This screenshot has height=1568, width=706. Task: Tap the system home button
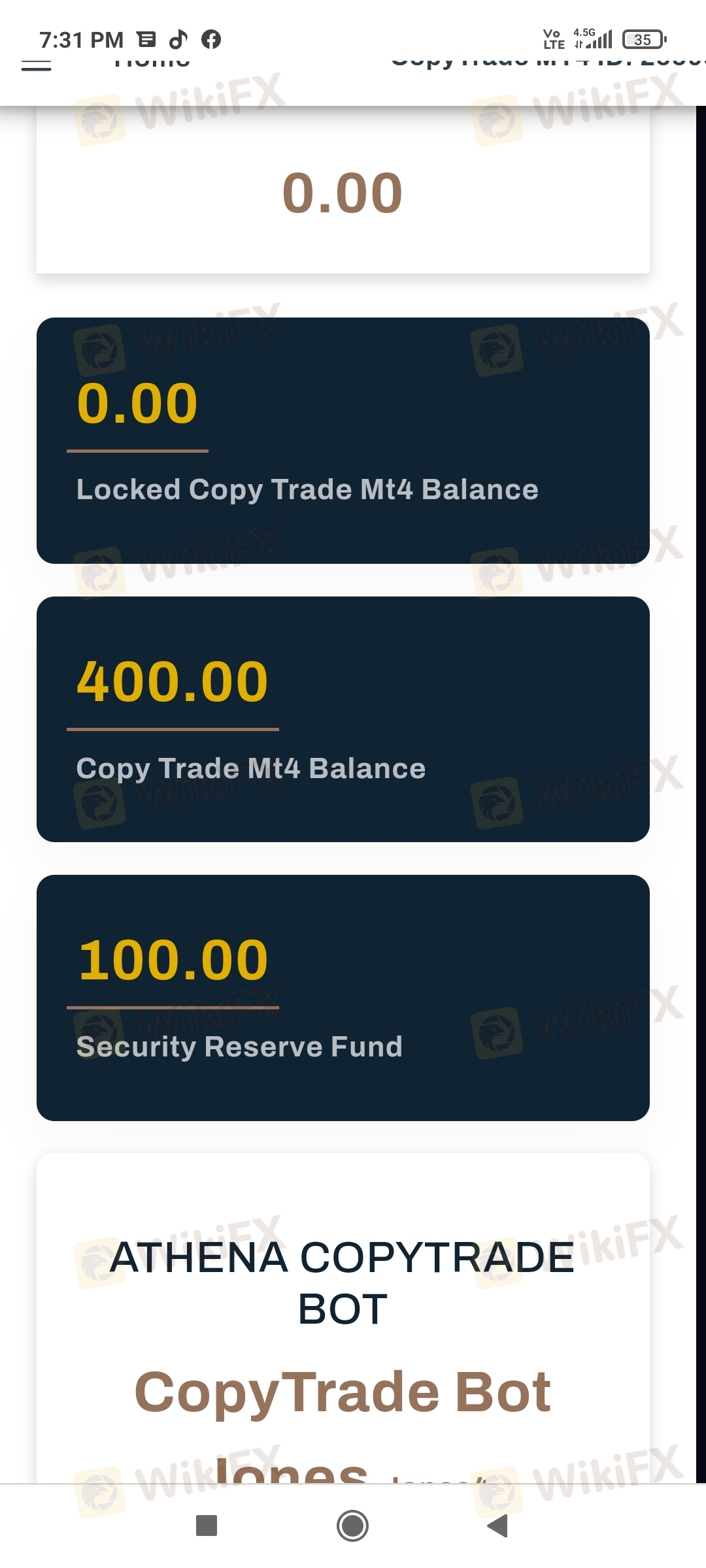[352, 1526]
